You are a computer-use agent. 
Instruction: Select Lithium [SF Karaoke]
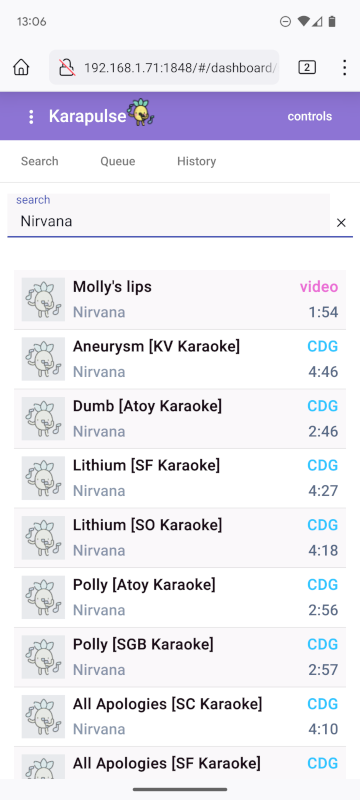click(x=180, y=478)
